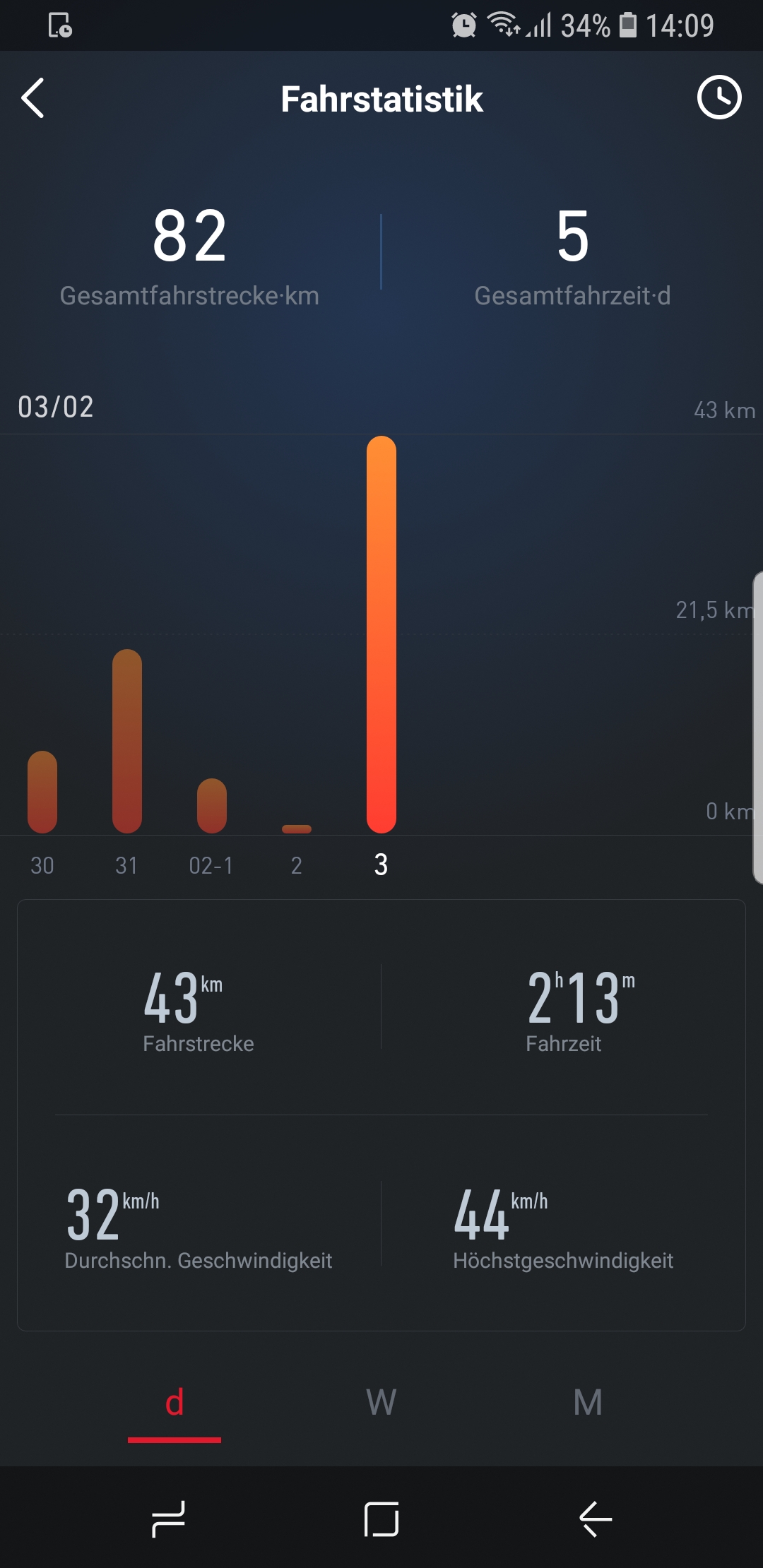Select the small bar for day 2
Image resolution: width=763 pixels, height=1568 pixels.
296,828
